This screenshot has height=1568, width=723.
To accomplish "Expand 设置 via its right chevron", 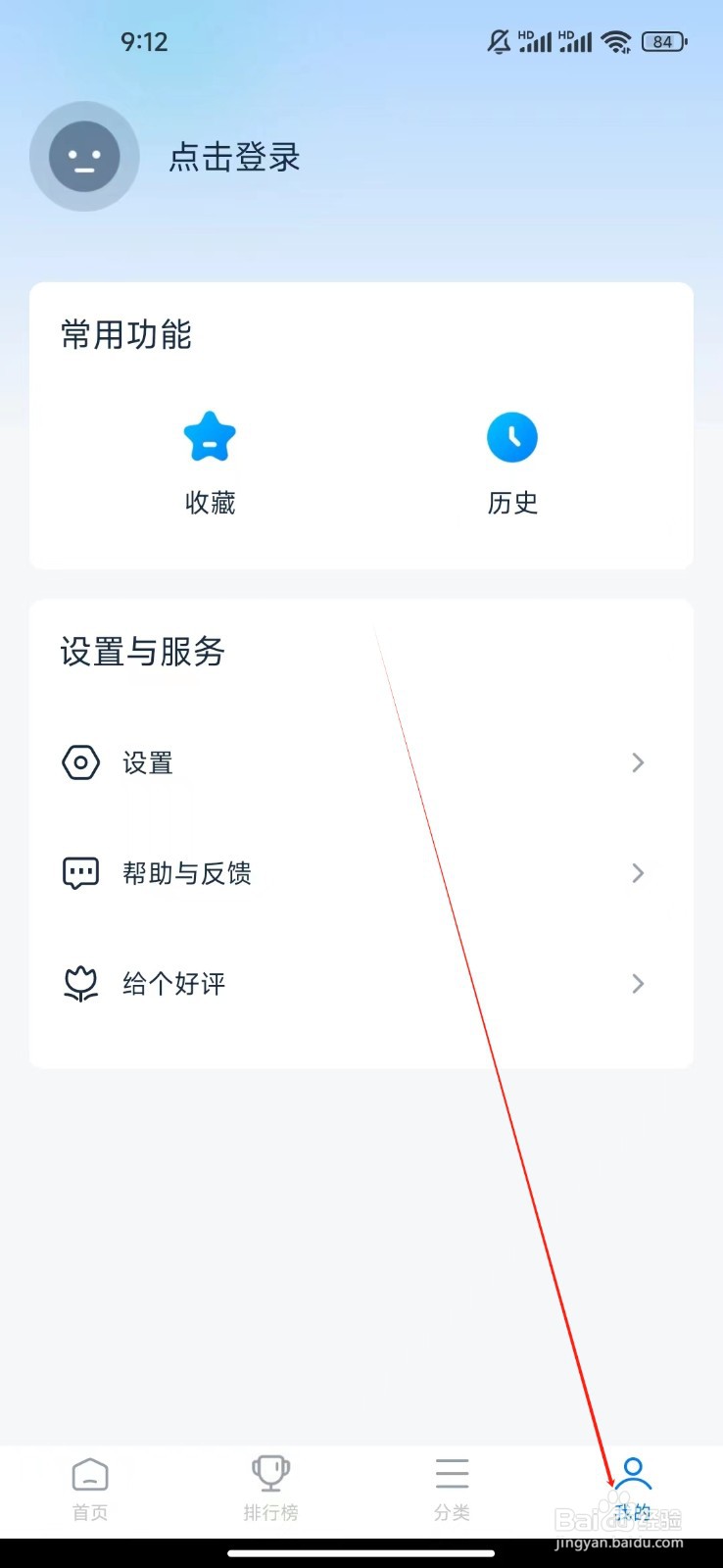I will click(637, 762).
